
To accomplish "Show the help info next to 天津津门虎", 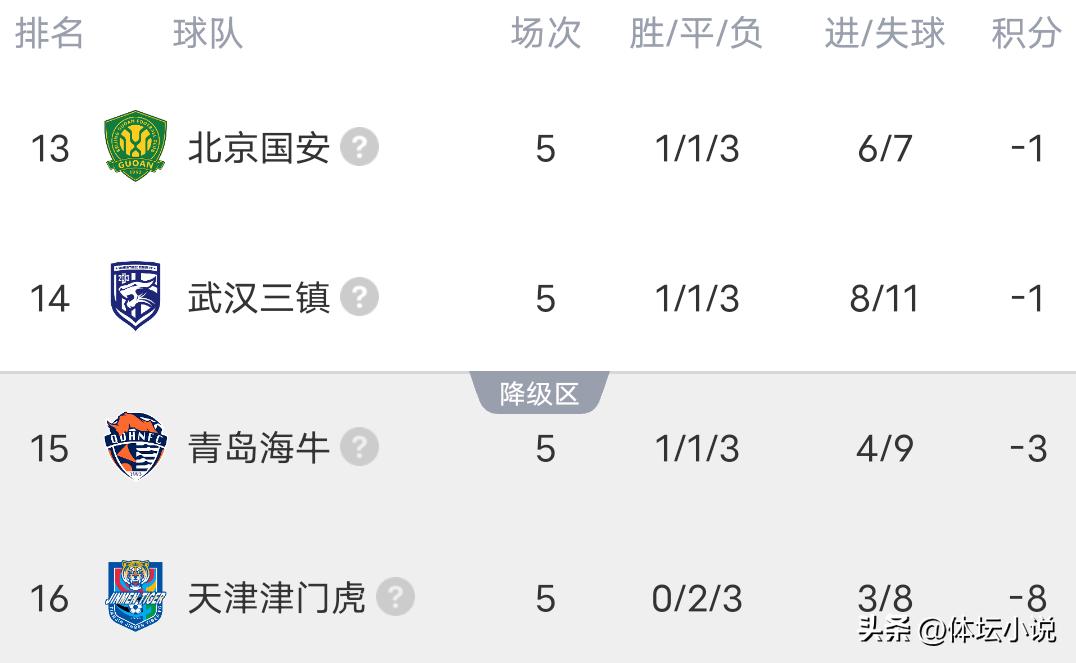I will (x=395, y=598).
